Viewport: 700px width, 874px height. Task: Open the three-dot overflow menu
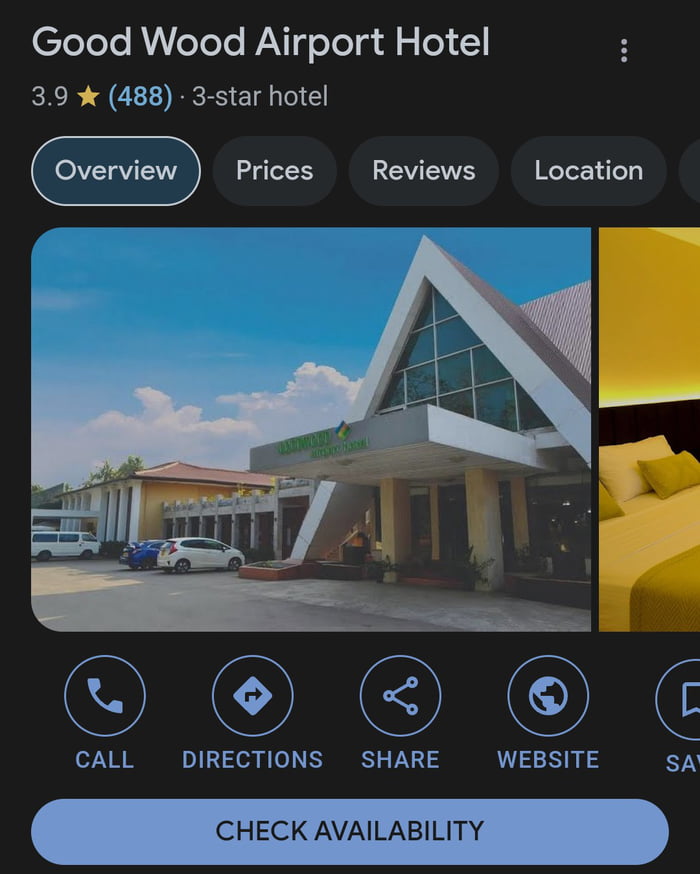pyautogui.click(x=624, y=50)
